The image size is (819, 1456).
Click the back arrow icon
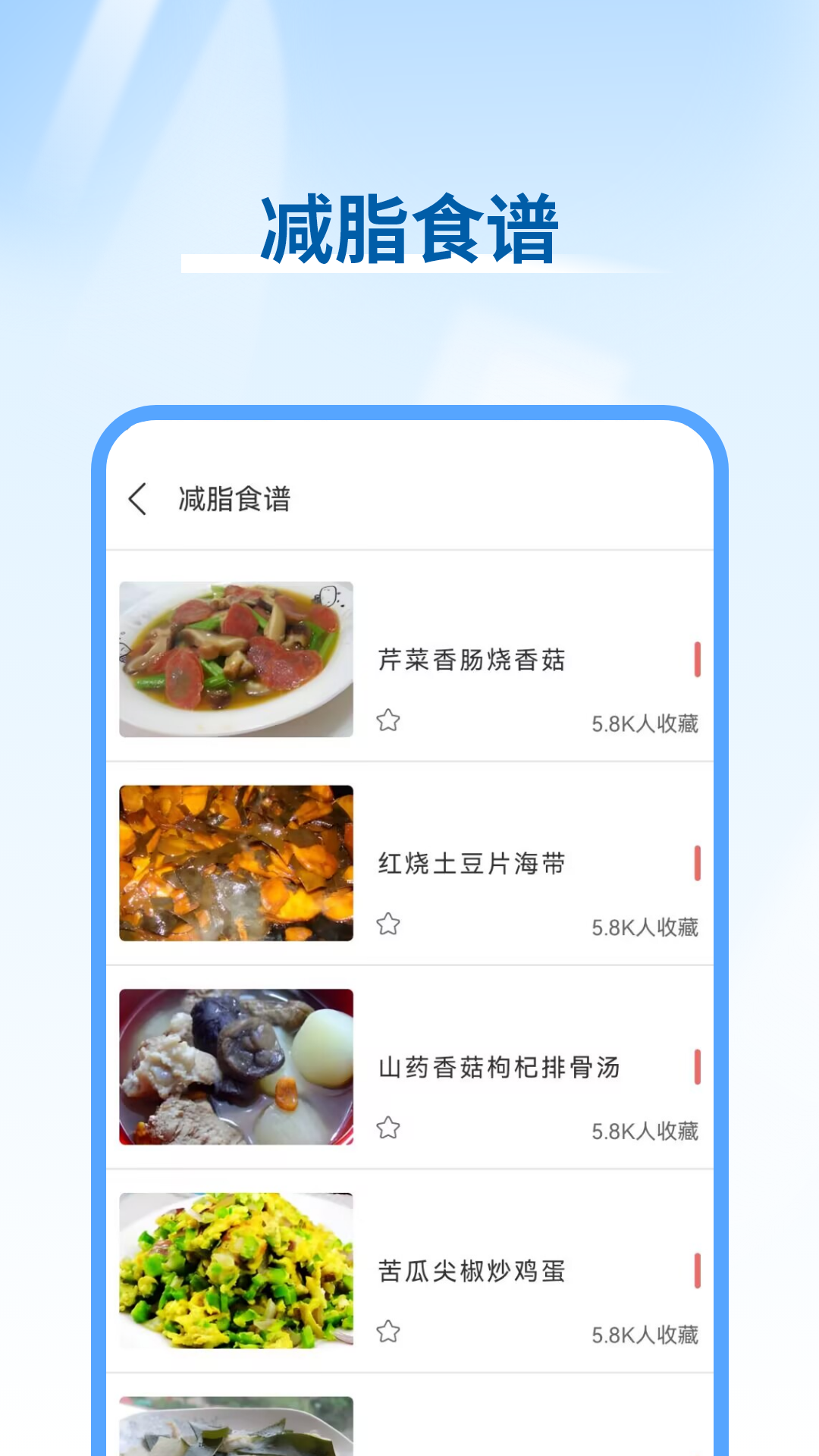(x=140, y=500)
